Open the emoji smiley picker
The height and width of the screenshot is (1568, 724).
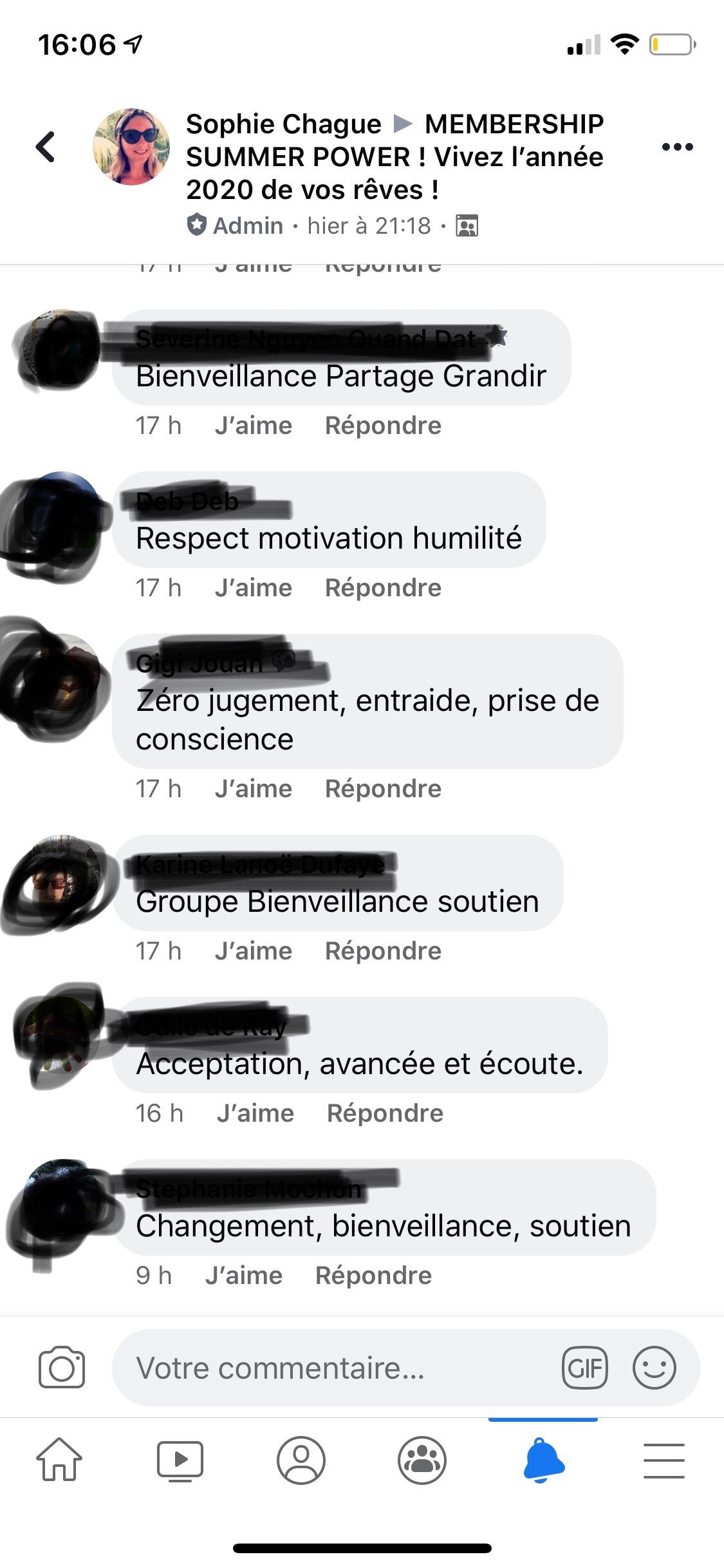(x=654, y=1368)
